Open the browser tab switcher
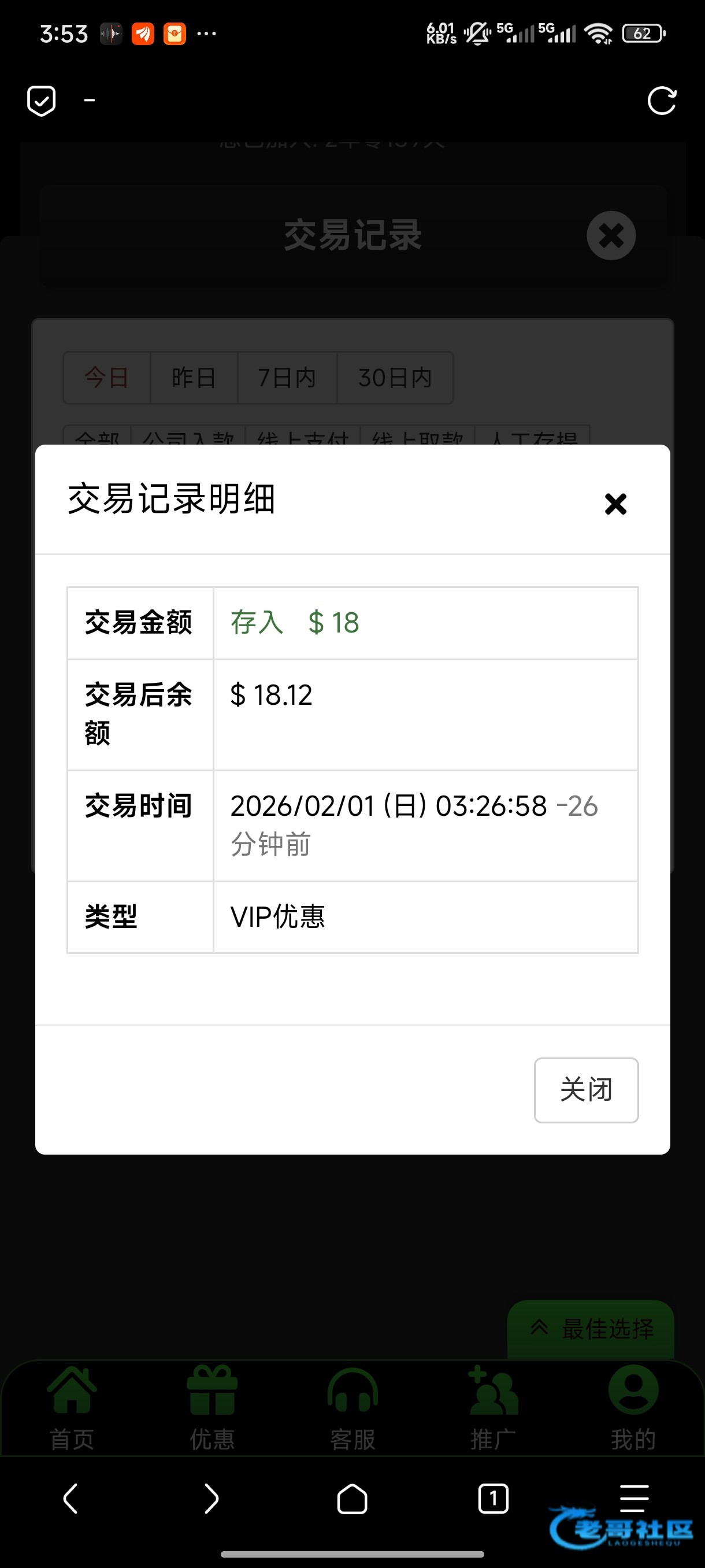This screenshot has width=705, height=1568. click(x=493, y=1498)
